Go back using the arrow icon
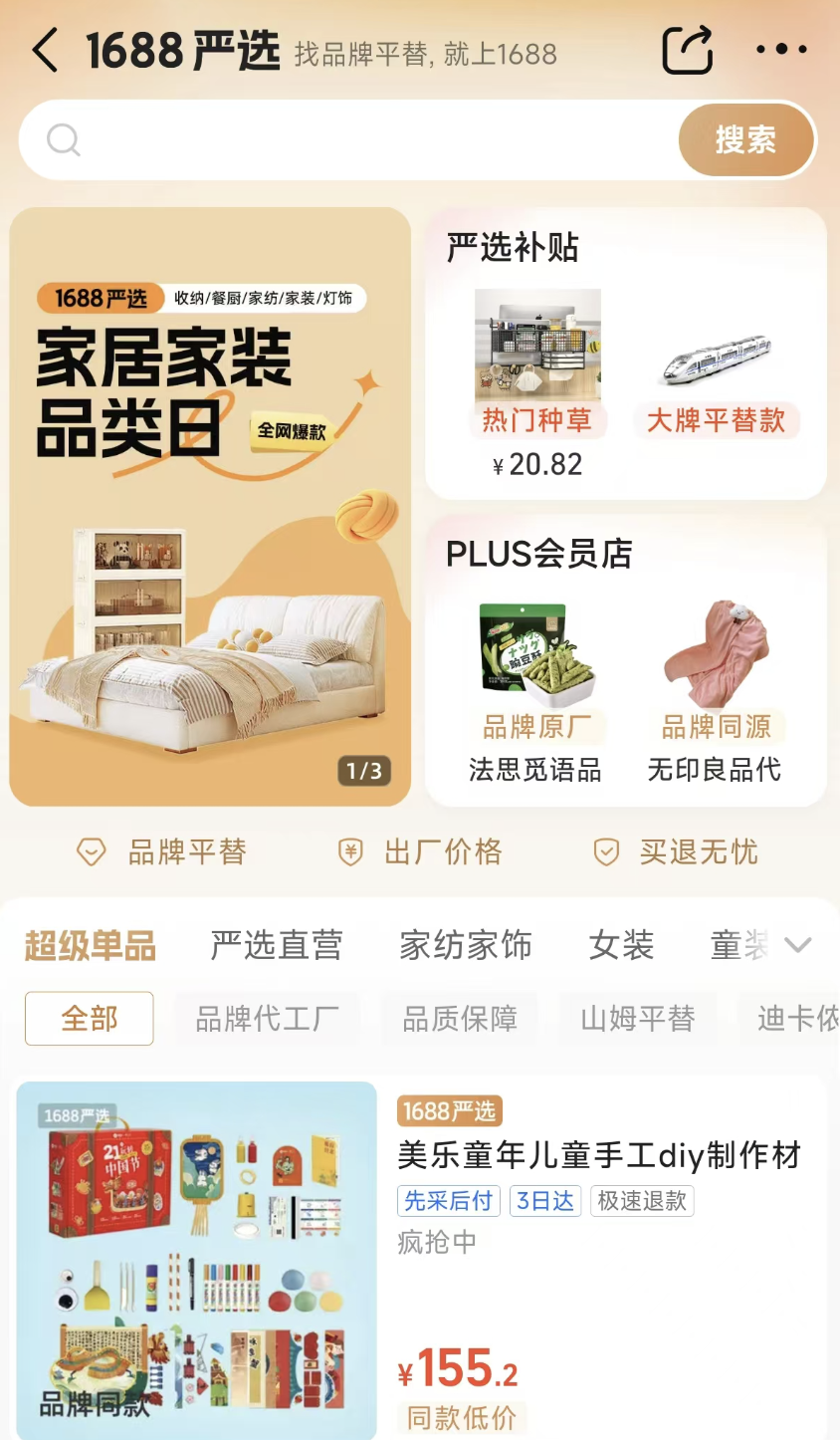 tap(46, 50)
